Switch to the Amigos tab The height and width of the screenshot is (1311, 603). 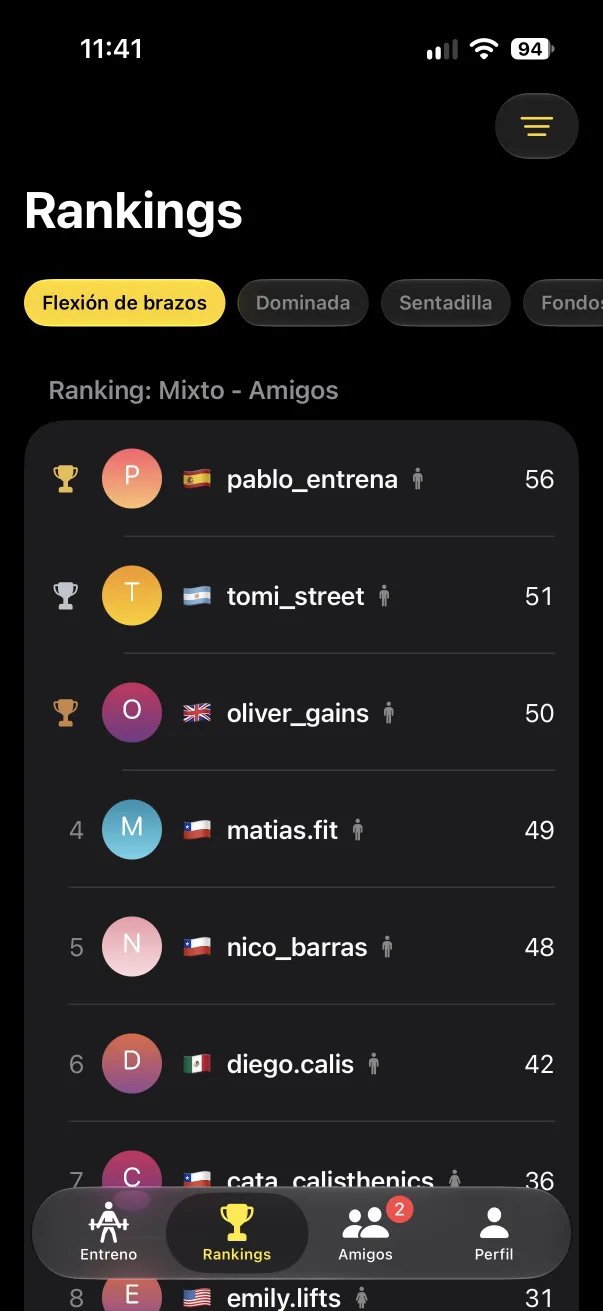tap(366, 1232)
